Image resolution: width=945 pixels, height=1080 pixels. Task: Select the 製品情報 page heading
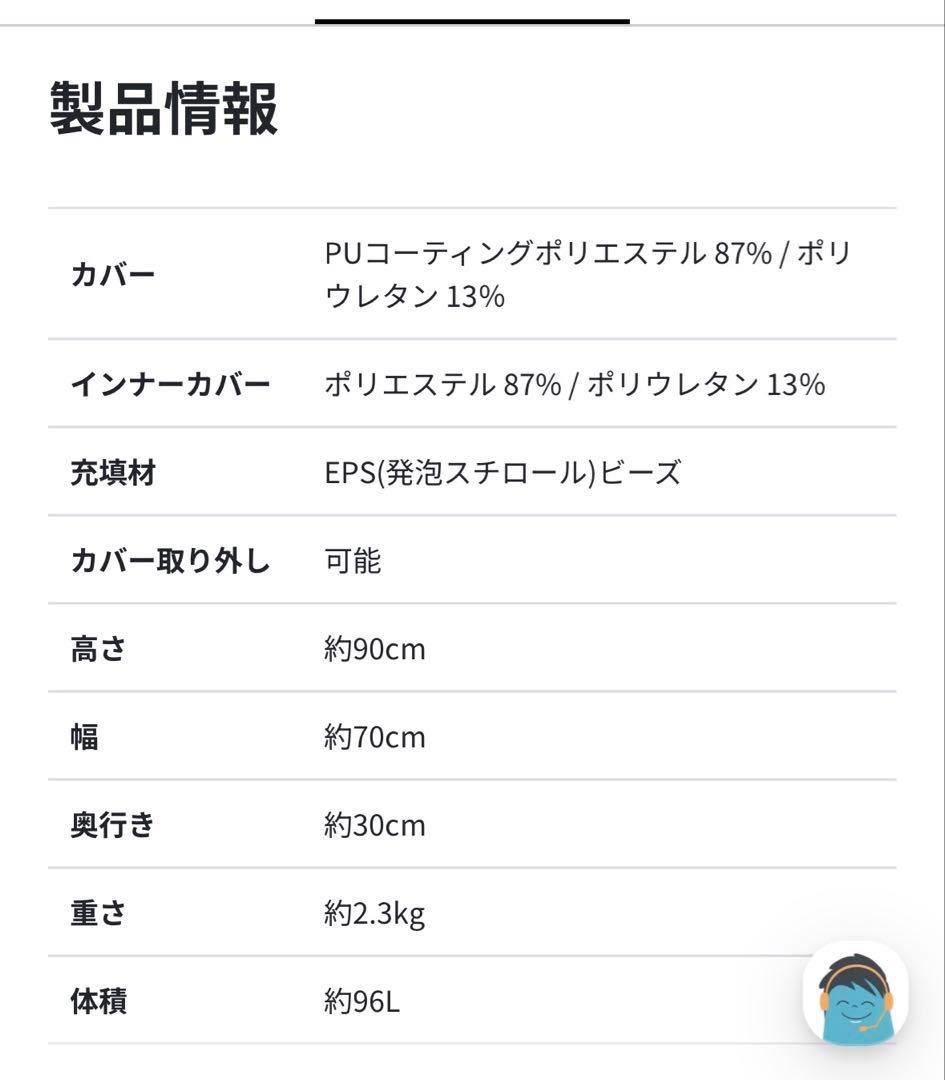pyautogui.click(x=165, y=110)
